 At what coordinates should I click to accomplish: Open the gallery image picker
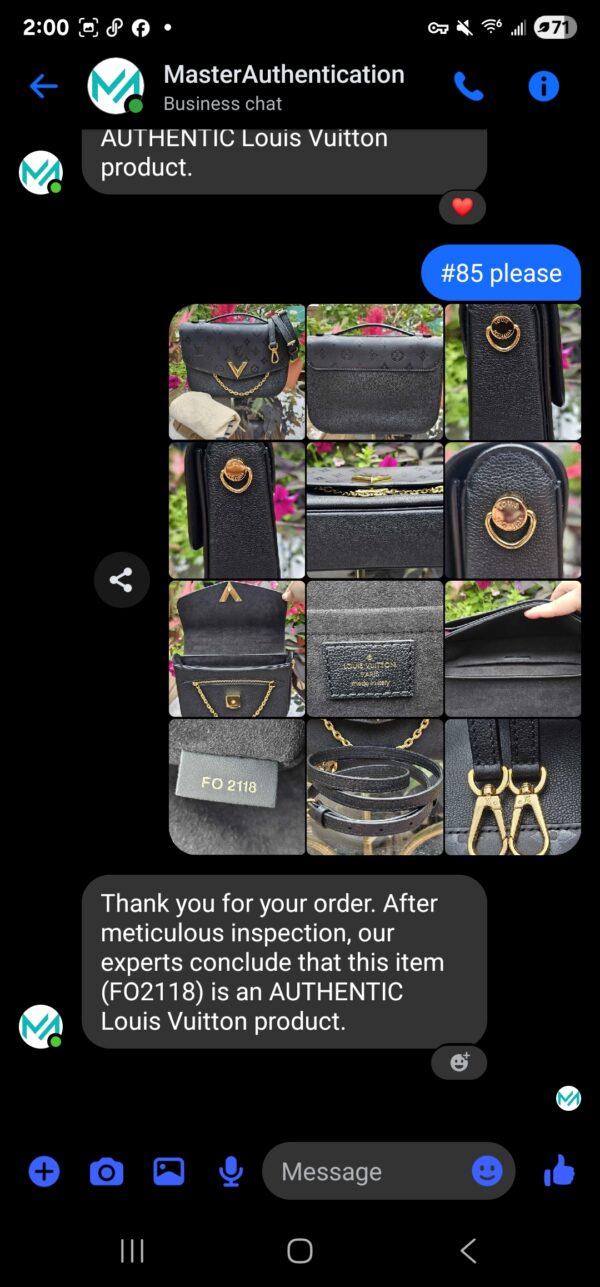click(x=168, y=1171)
